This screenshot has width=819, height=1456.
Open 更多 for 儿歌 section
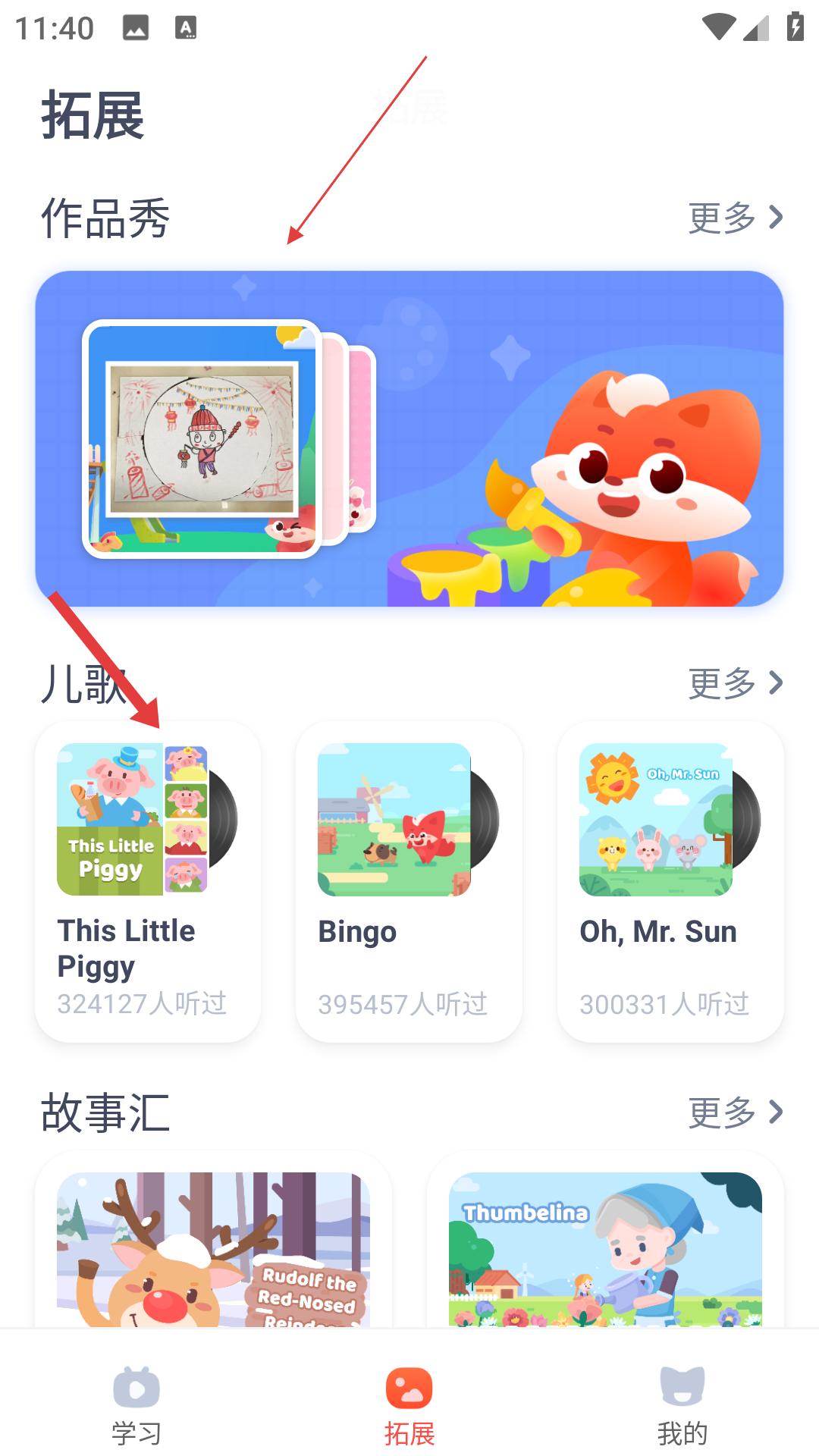(x=734, y=683)
